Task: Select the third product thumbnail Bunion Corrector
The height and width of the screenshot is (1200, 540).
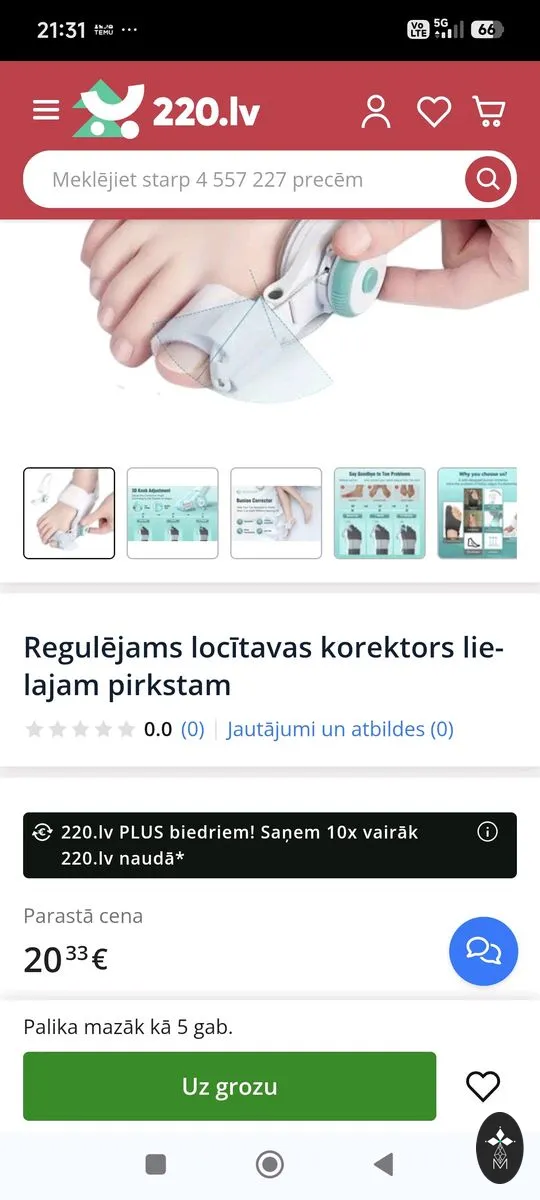Action: [276, 513]
